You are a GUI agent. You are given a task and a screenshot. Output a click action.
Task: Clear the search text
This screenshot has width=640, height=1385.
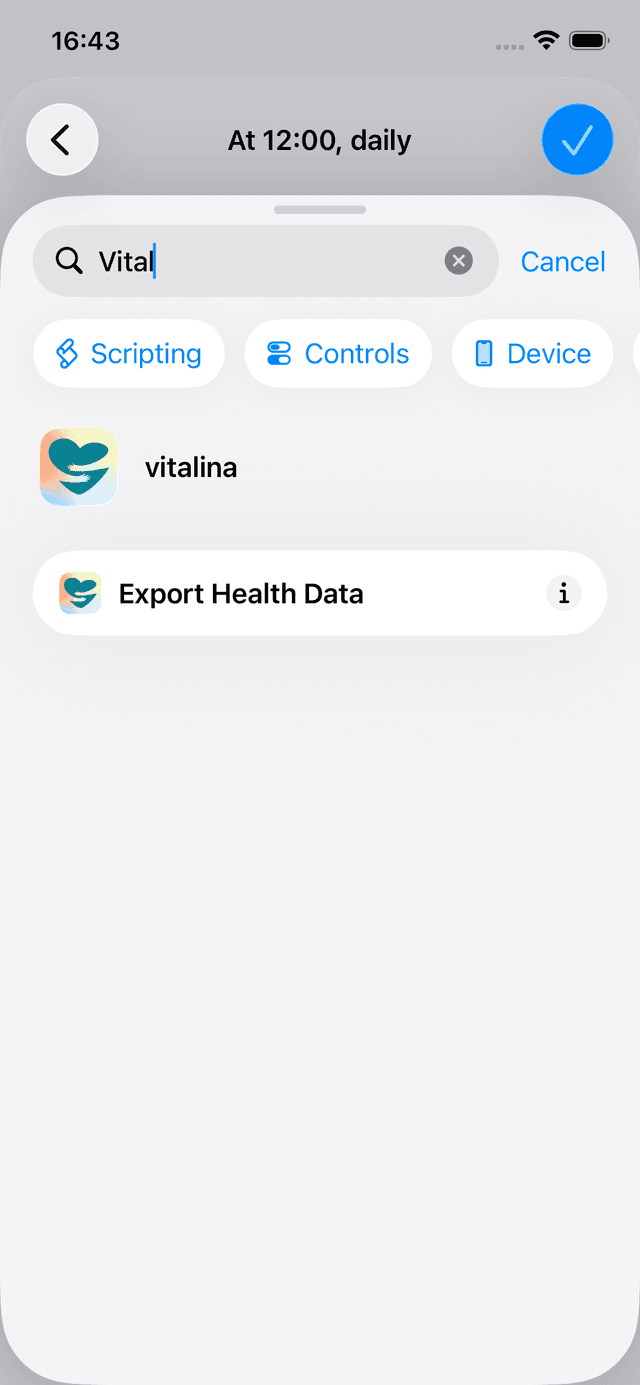[458, 261]
